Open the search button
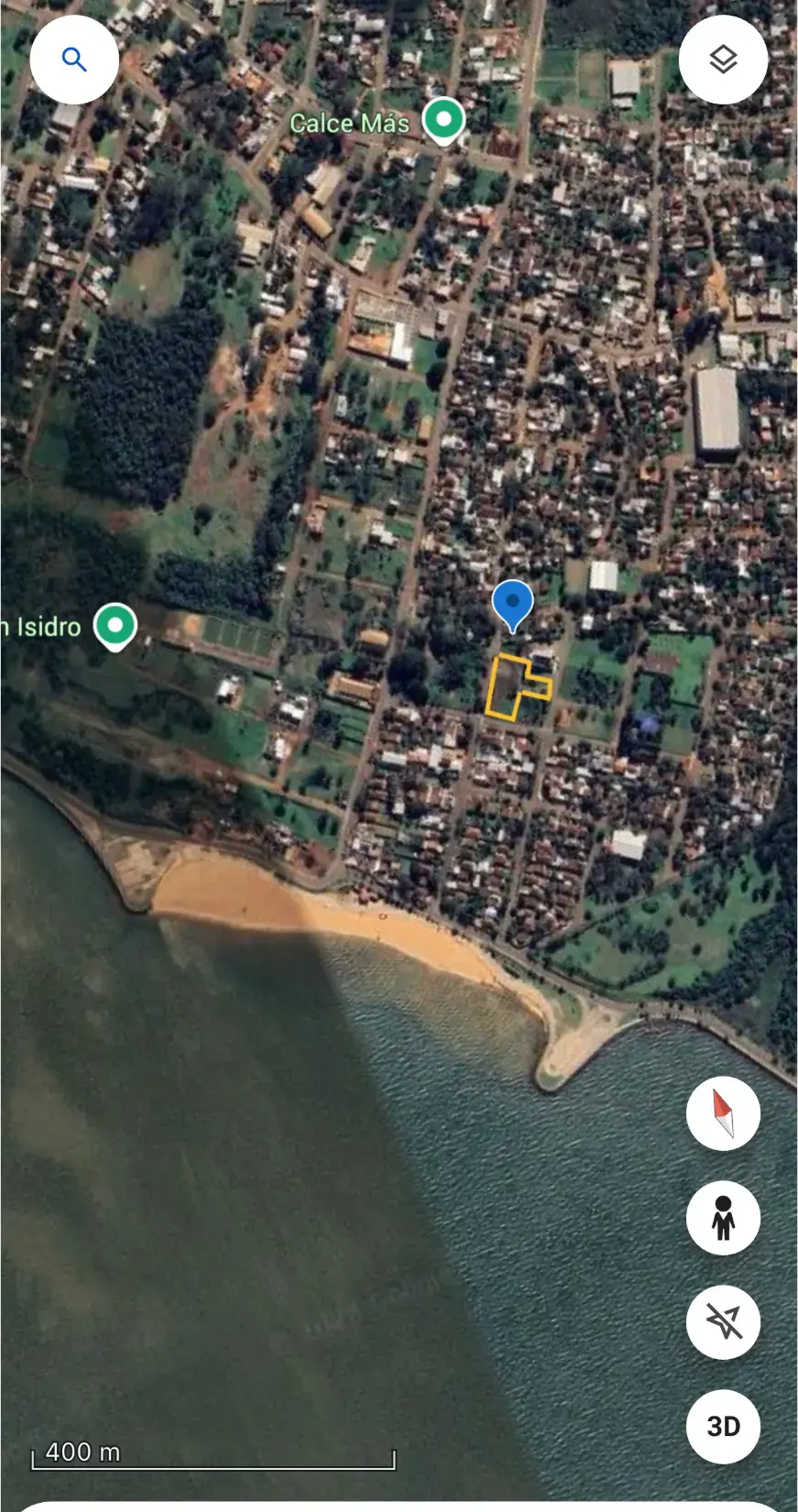Viewport: 798px width, 1512px height. 74,60
